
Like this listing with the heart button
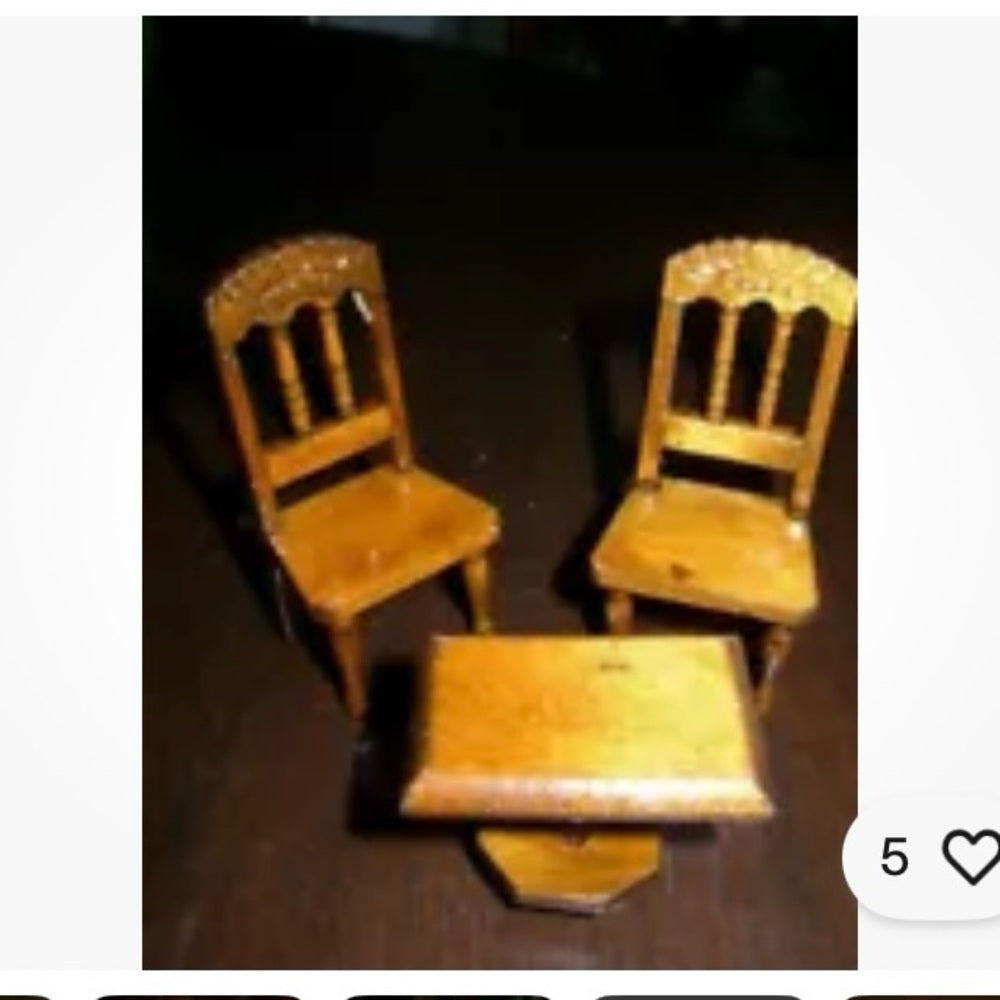970,857
